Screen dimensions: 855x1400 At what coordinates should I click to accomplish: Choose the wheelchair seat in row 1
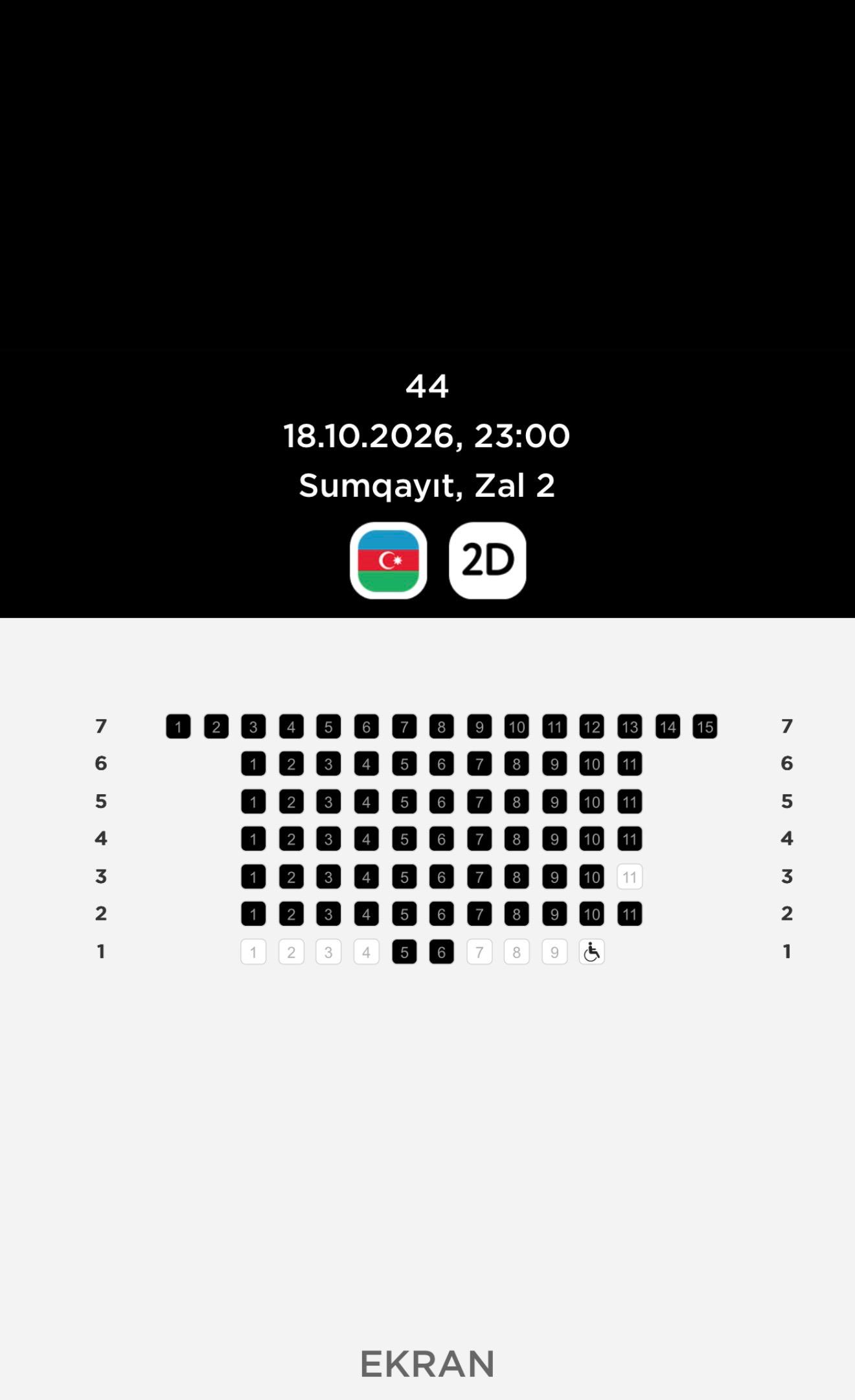click(x=591, y=952)
